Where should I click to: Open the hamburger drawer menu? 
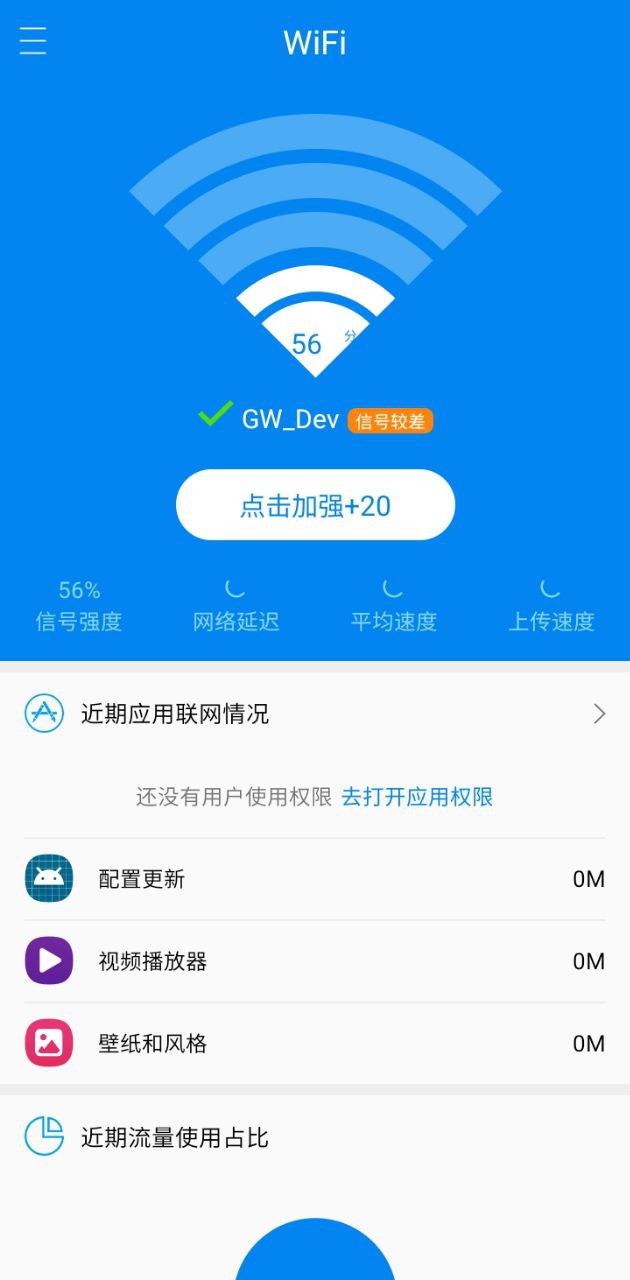(x=33, y=41)
